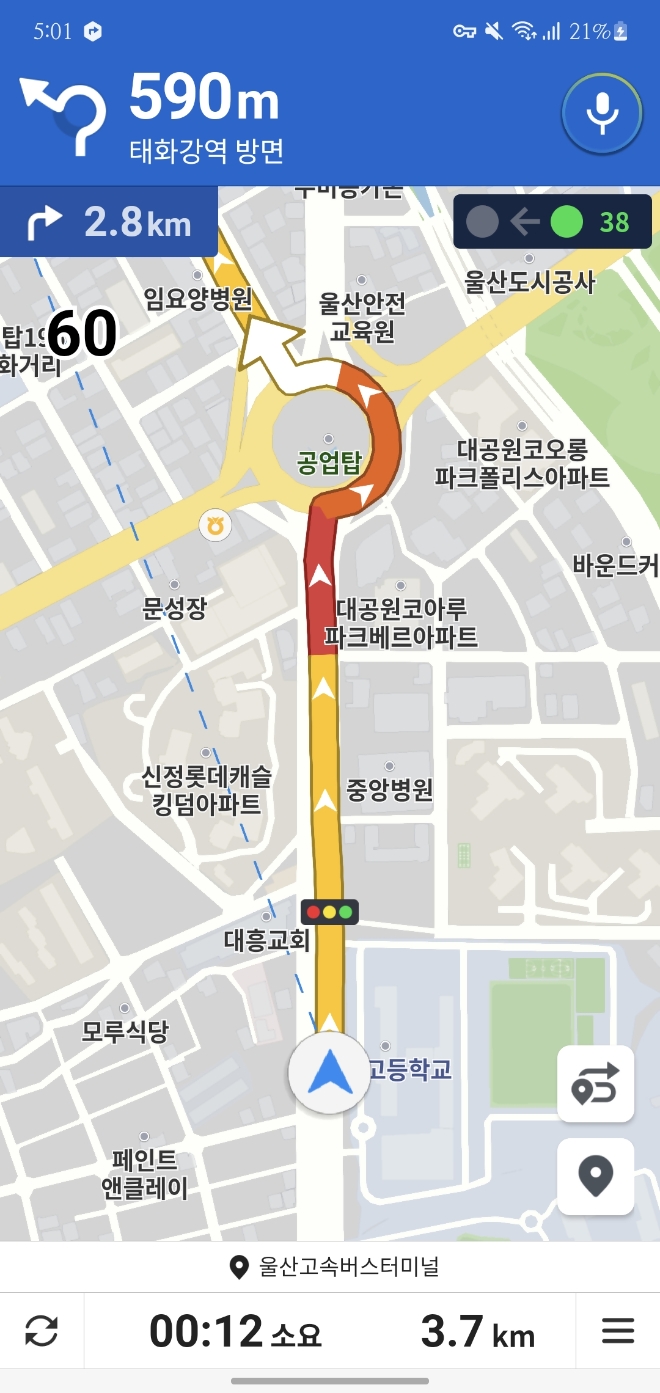
Task: Open alternative route options button
Action: [596, 1084]
